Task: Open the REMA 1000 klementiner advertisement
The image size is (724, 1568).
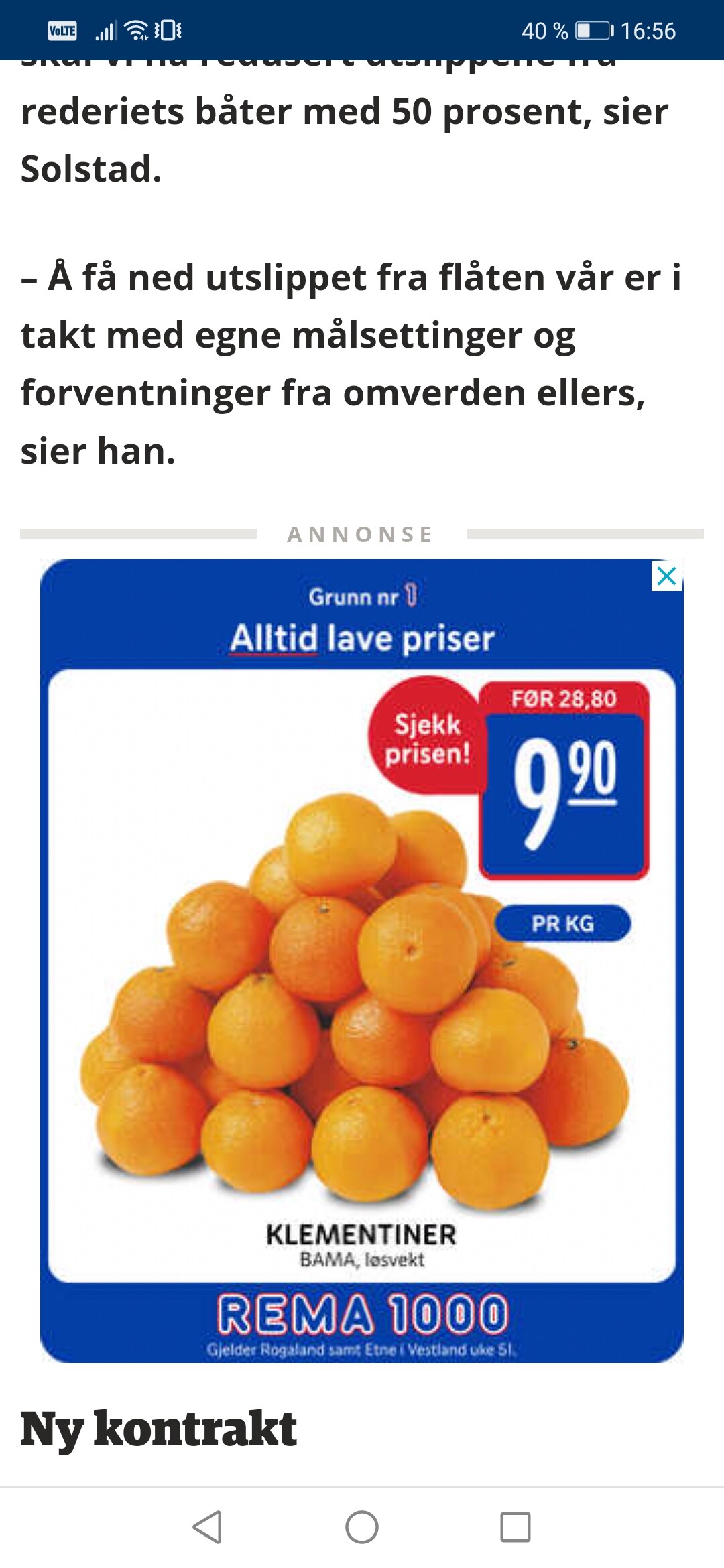Action: [362, 960]
